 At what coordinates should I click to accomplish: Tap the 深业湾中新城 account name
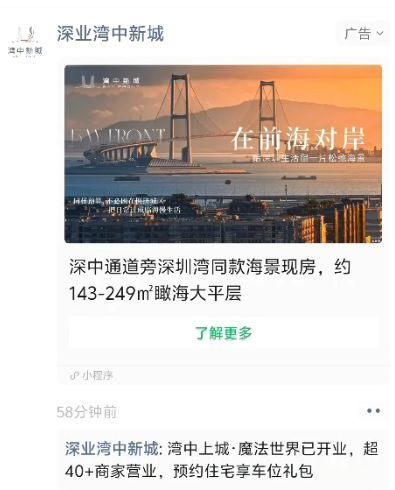pos(110,34)
